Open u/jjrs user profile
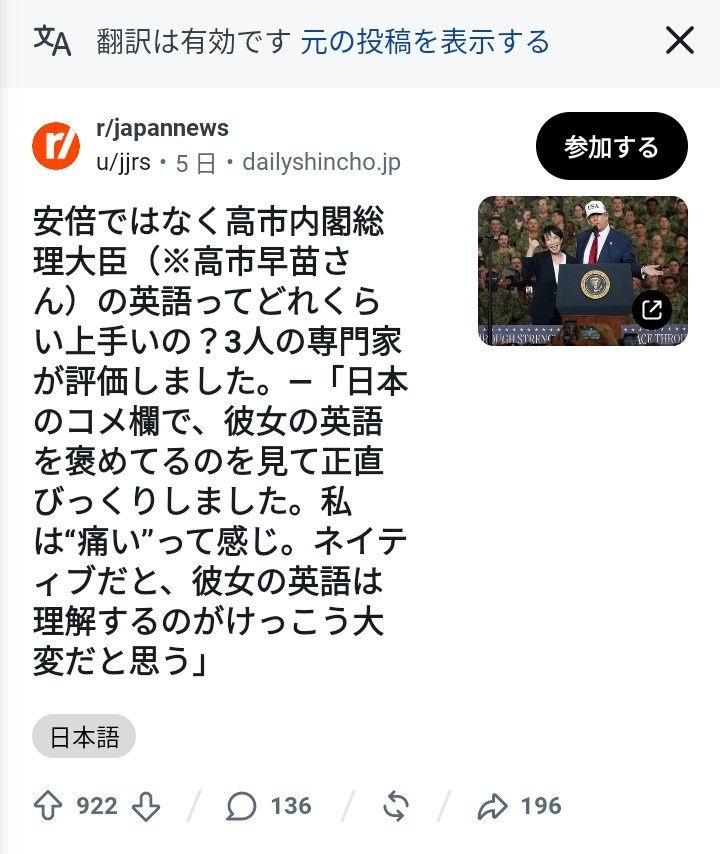 pyautogui.click(x=123, y=162)
